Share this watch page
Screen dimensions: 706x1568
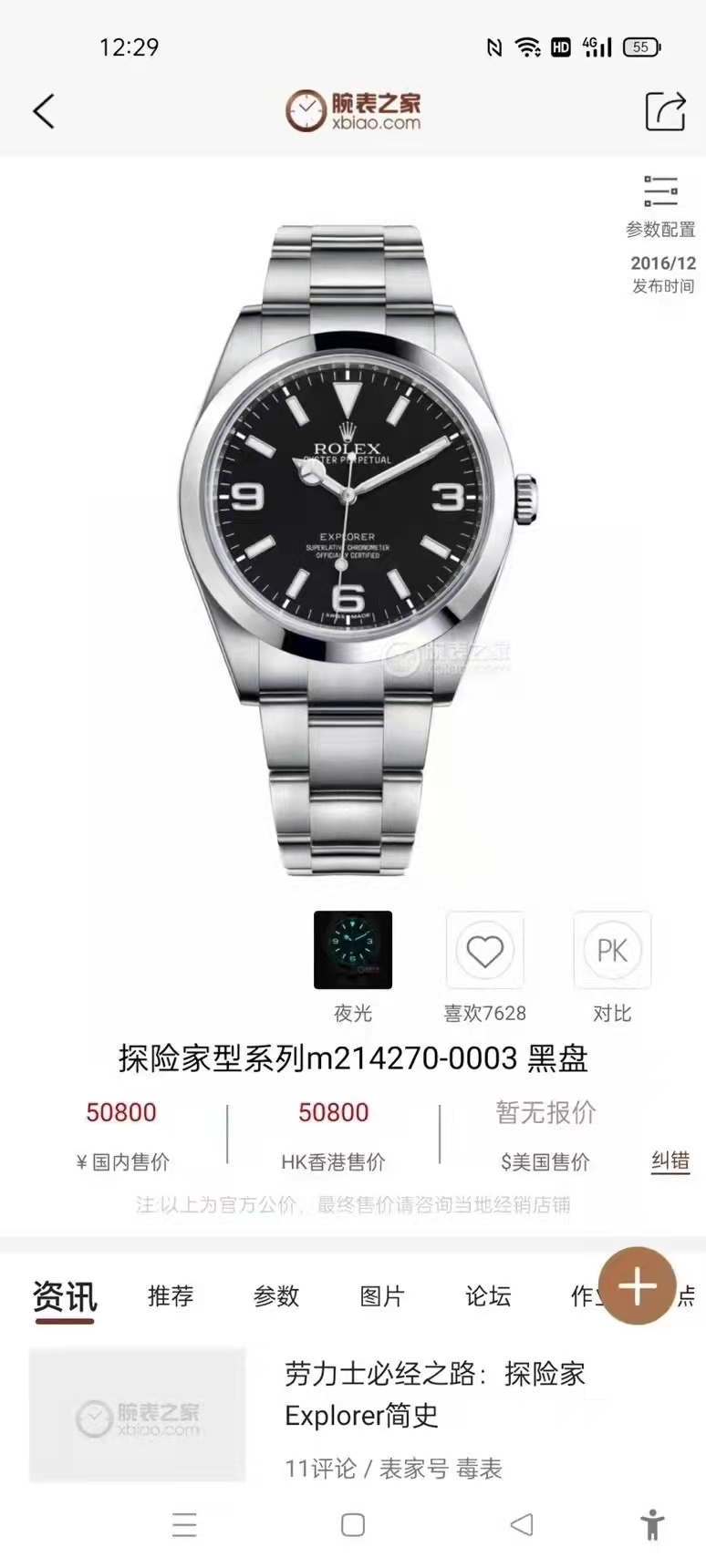665,111
